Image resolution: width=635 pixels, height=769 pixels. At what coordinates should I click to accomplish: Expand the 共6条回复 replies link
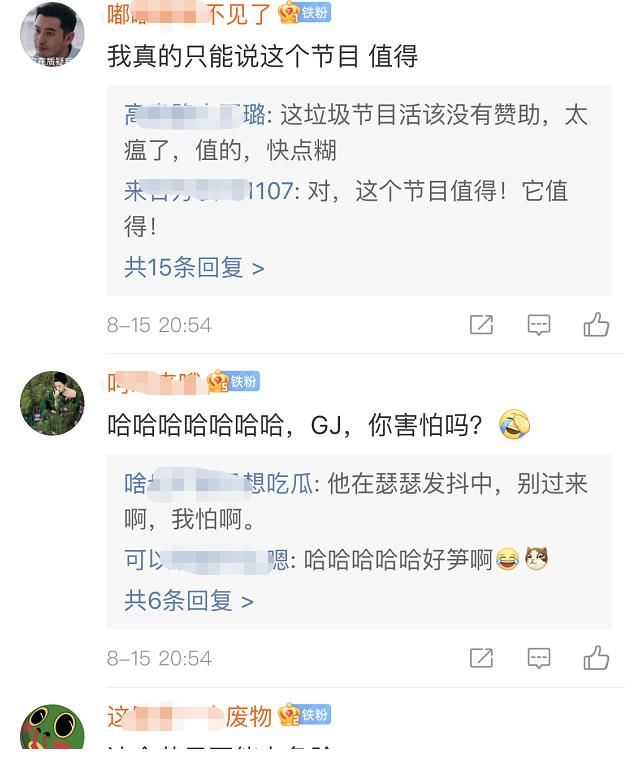tap(188, 600)
